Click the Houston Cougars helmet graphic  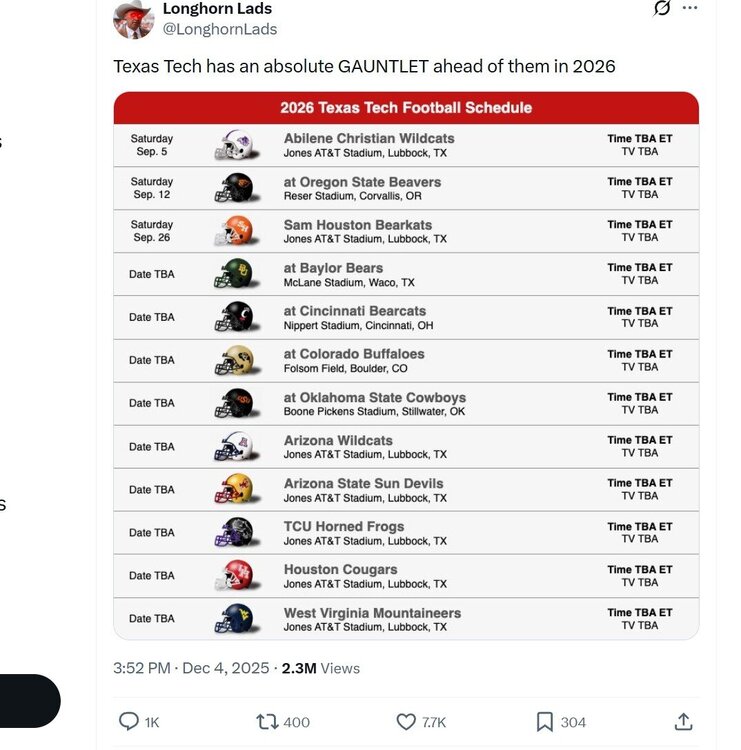(236, 575)
